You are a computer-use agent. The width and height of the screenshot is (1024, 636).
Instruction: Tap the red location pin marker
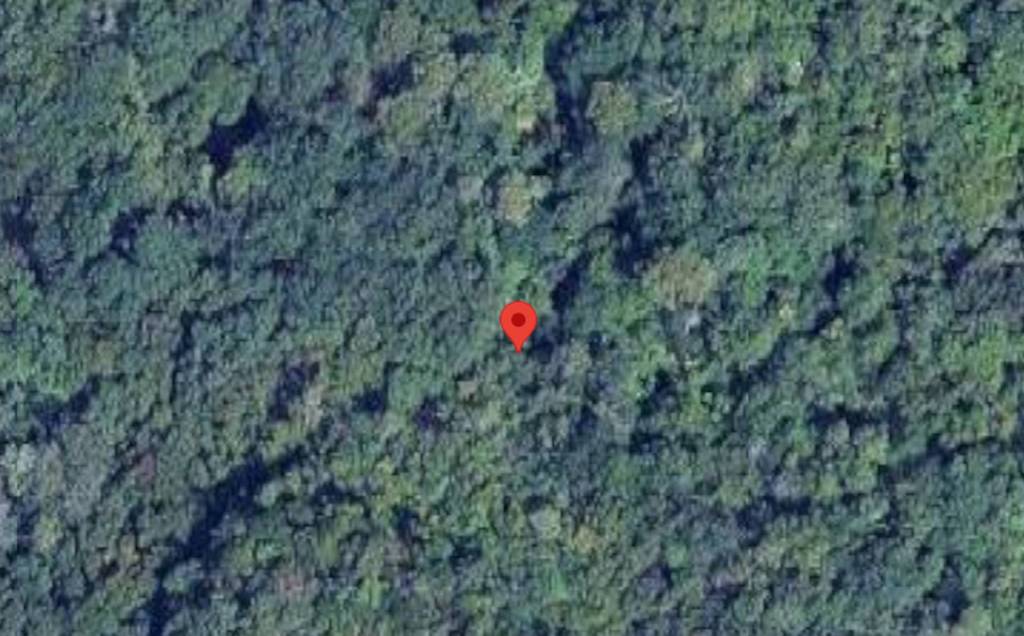pos(518,323)
